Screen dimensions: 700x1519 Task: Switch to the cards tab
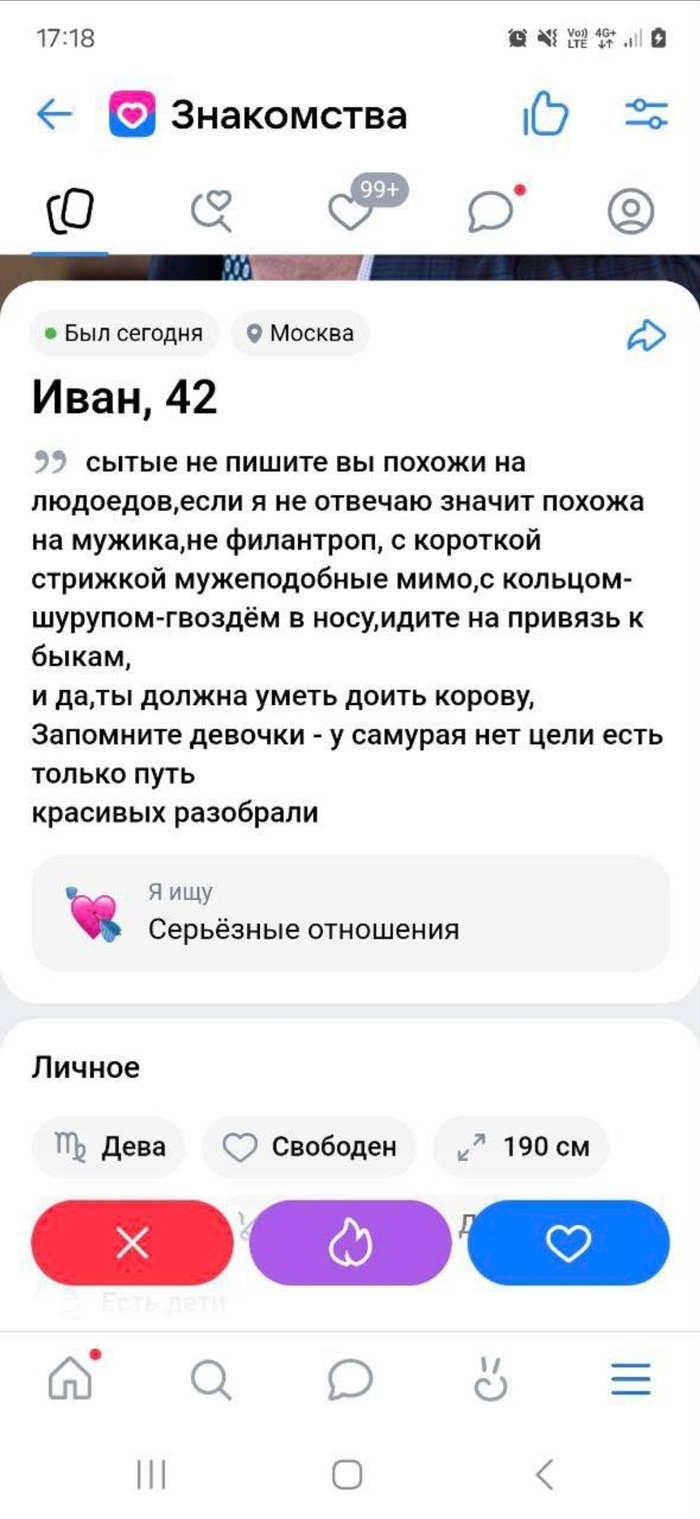click(71, 212)
